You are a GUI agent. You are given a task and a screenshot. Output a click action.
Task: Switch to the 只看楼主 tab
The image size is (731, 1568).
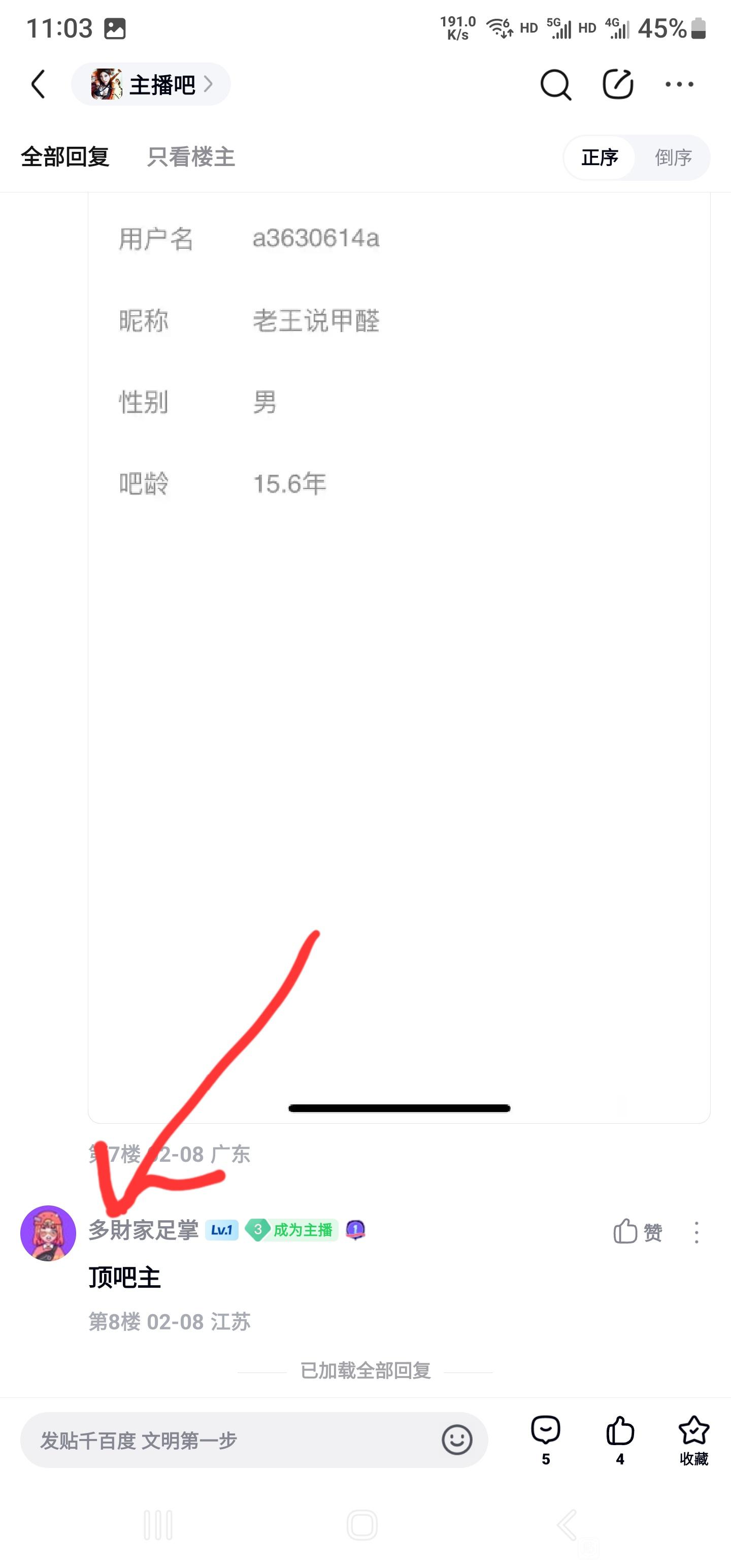tap(190, 157)
